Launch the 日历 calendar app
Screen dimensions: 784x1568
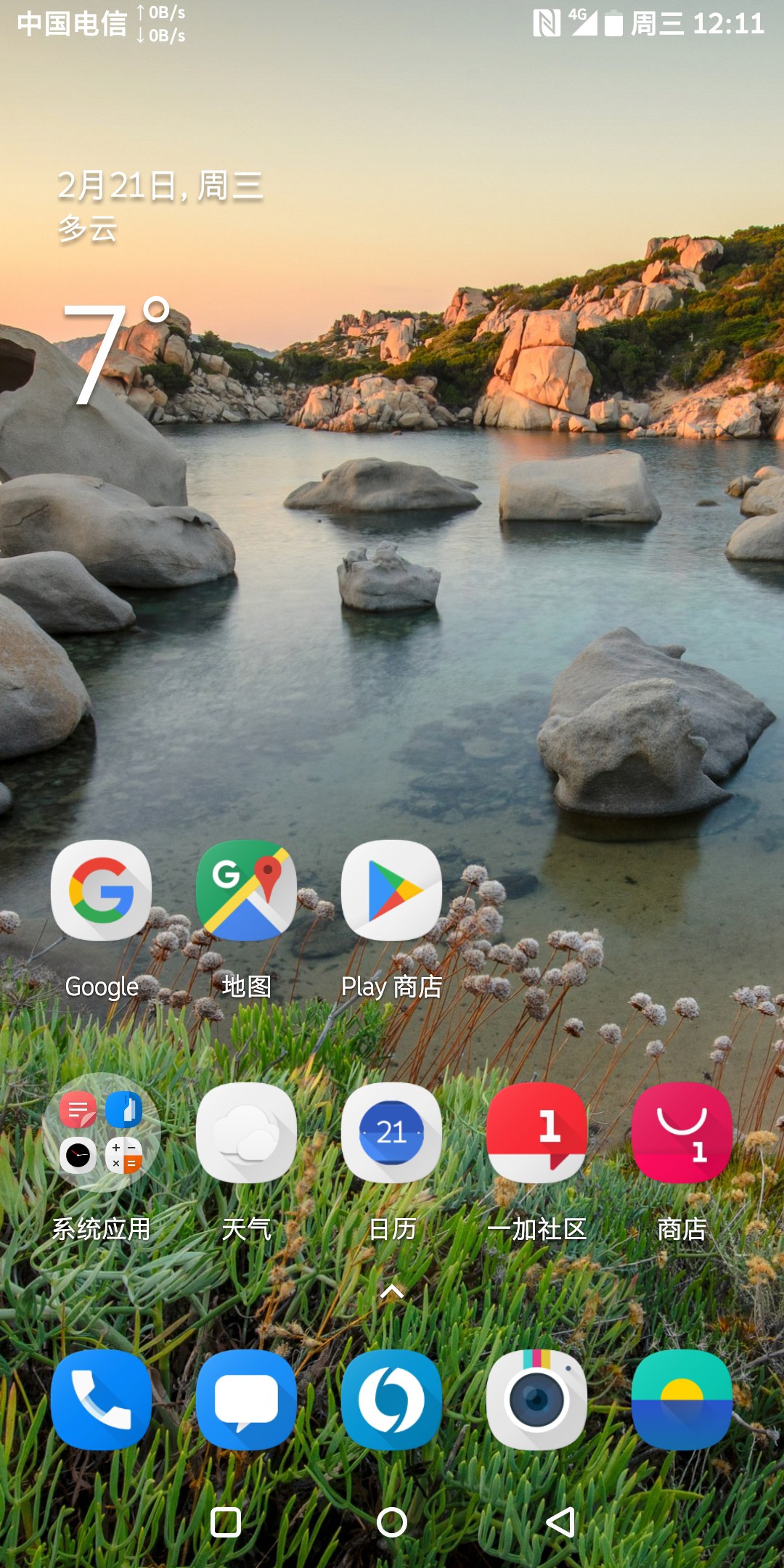391,1132
